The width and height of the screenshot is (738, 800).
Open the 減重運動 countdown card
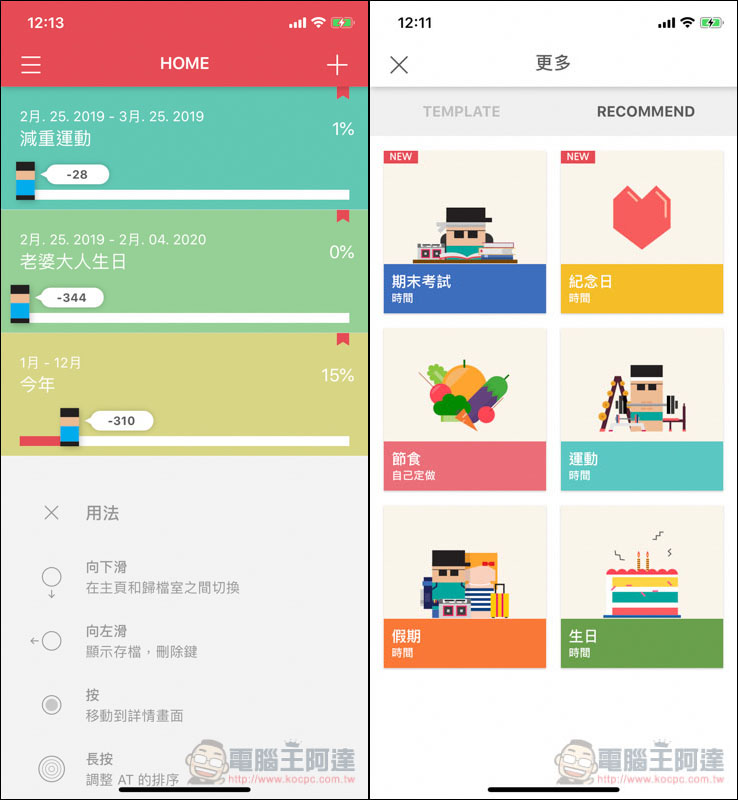click(185, 148)
